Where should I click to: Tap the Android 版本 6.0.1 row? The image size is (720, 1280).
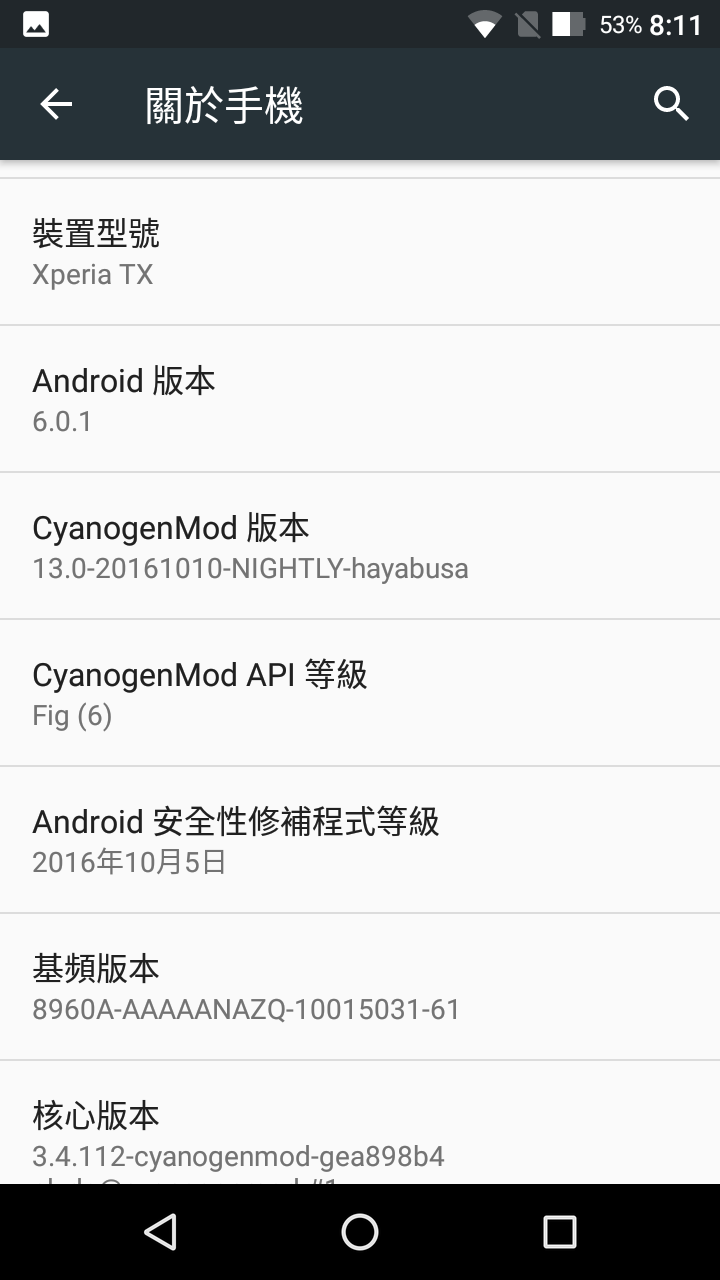tap(360, 399)
